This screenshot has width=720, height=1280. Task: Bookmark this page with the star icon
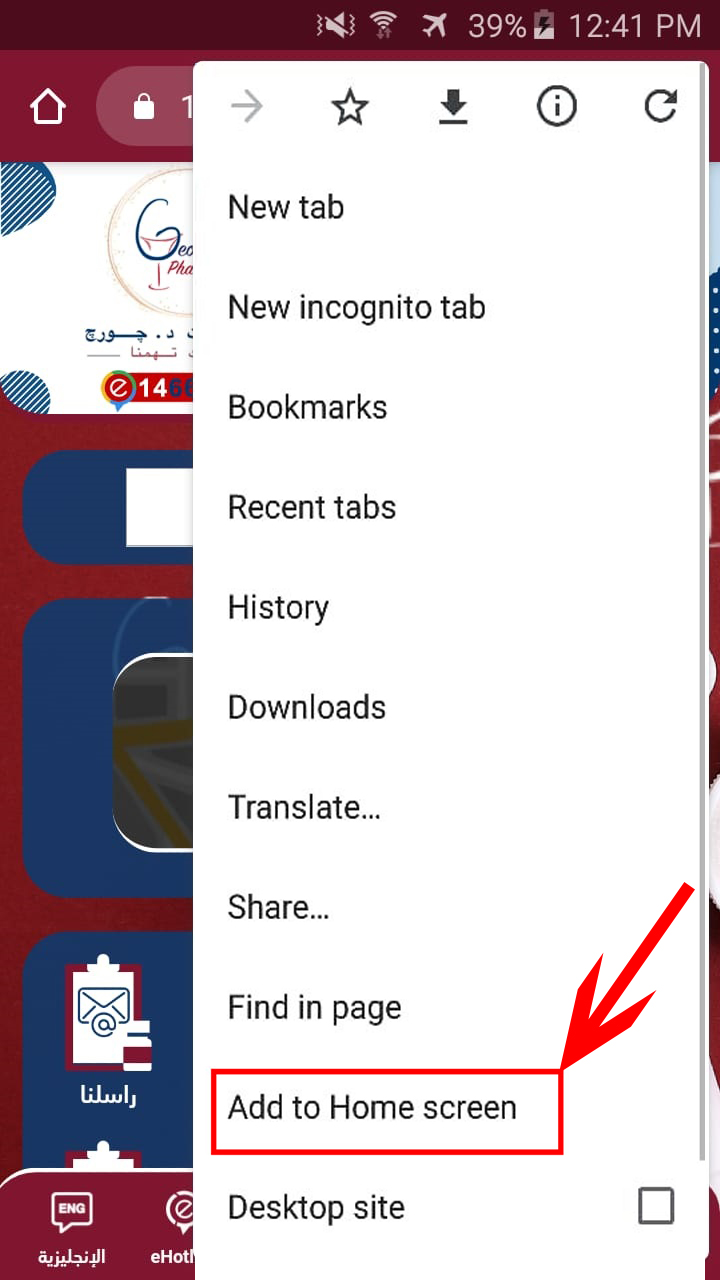click(350, 107)
